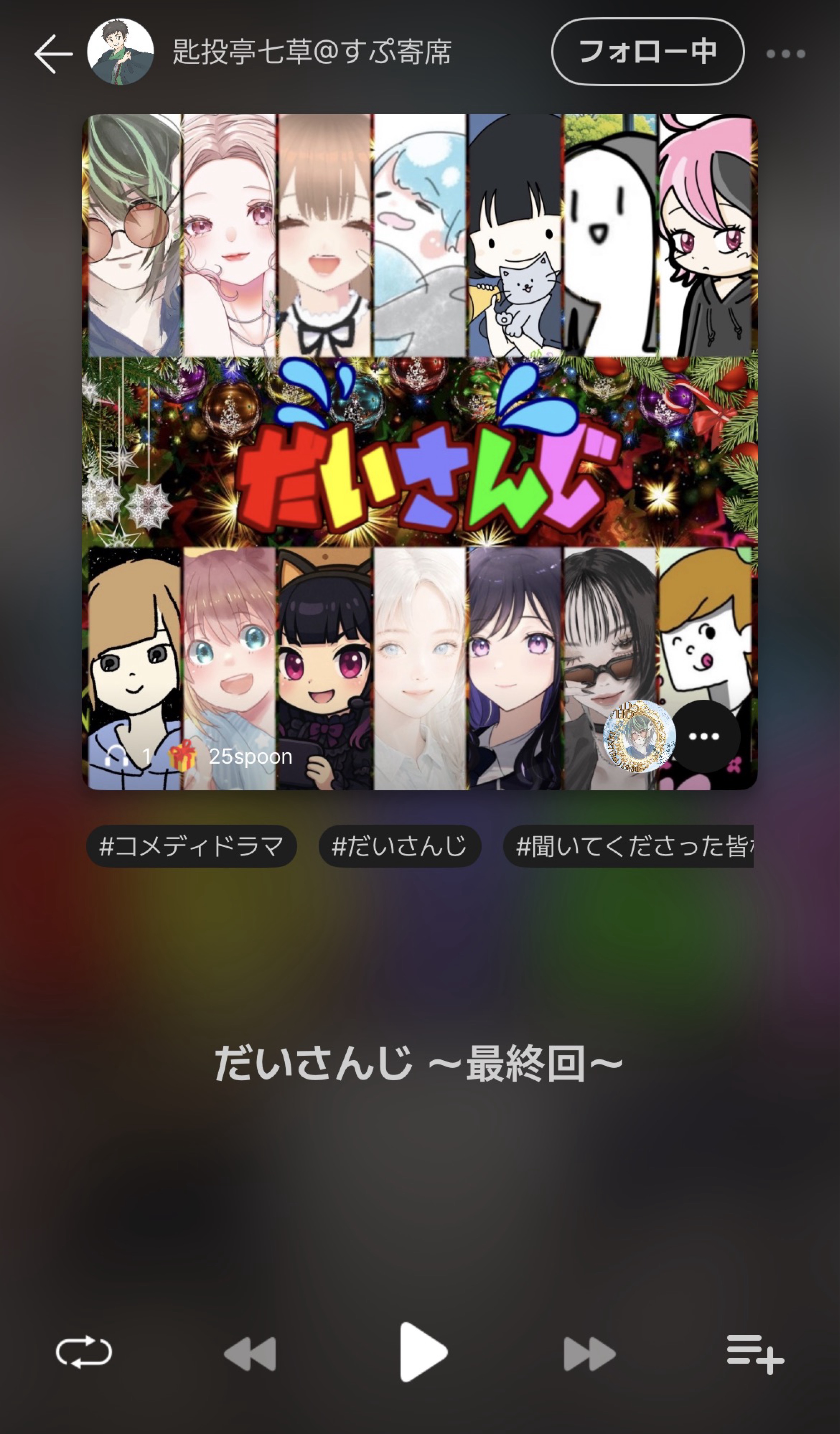Open the #聞いてくださった皆 hashtag
This screenshot has height=1434, width=840.
629,846
